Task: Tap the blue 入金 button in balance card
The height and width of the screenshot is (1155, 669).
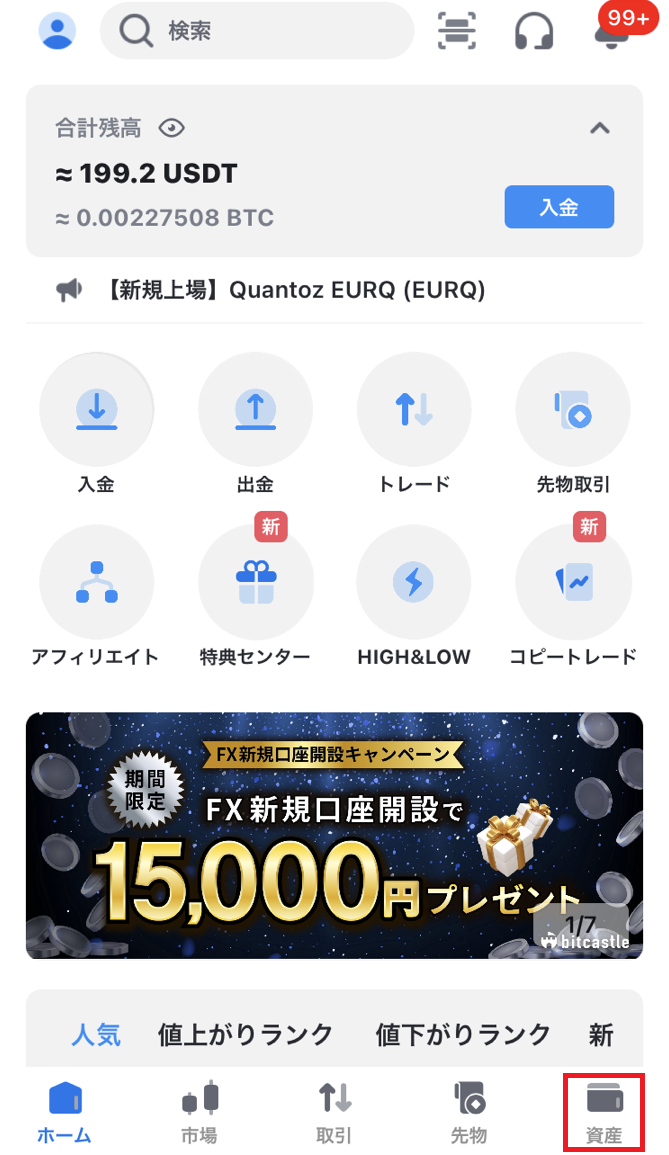Action: coord(559,207)
